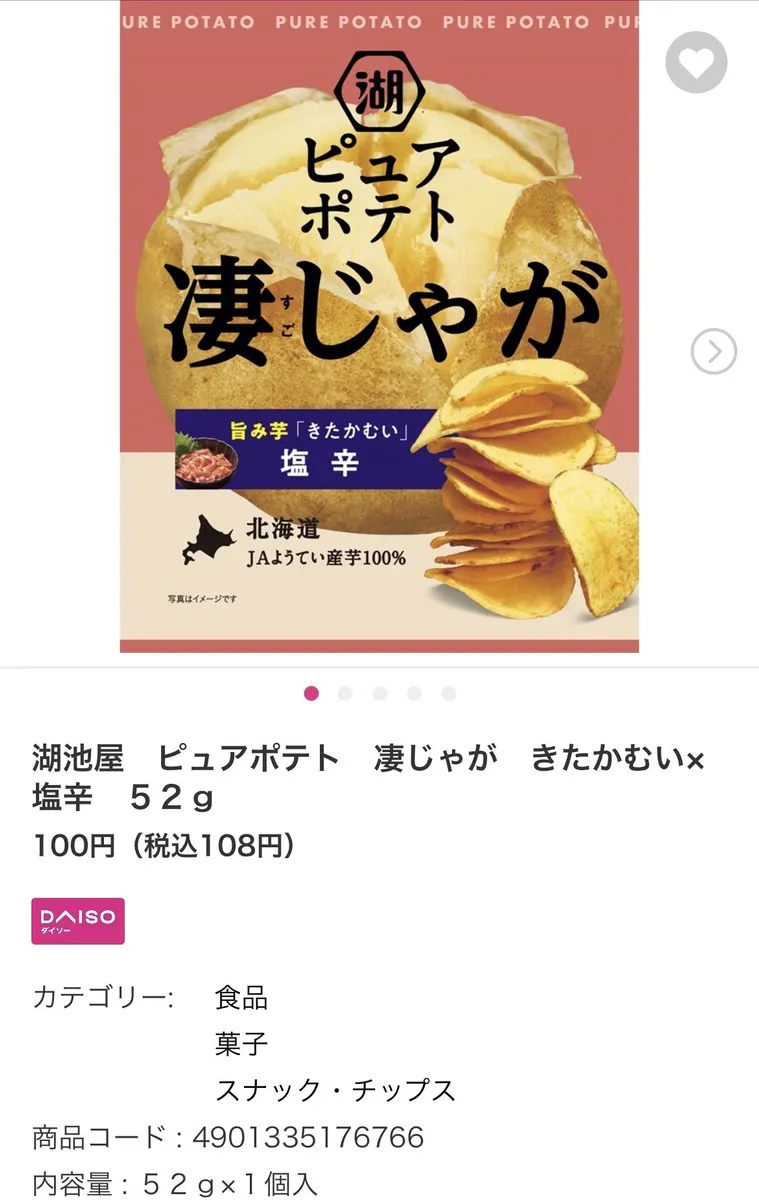Open the 食品 category

pyautogui.click(x=241, y=997)
